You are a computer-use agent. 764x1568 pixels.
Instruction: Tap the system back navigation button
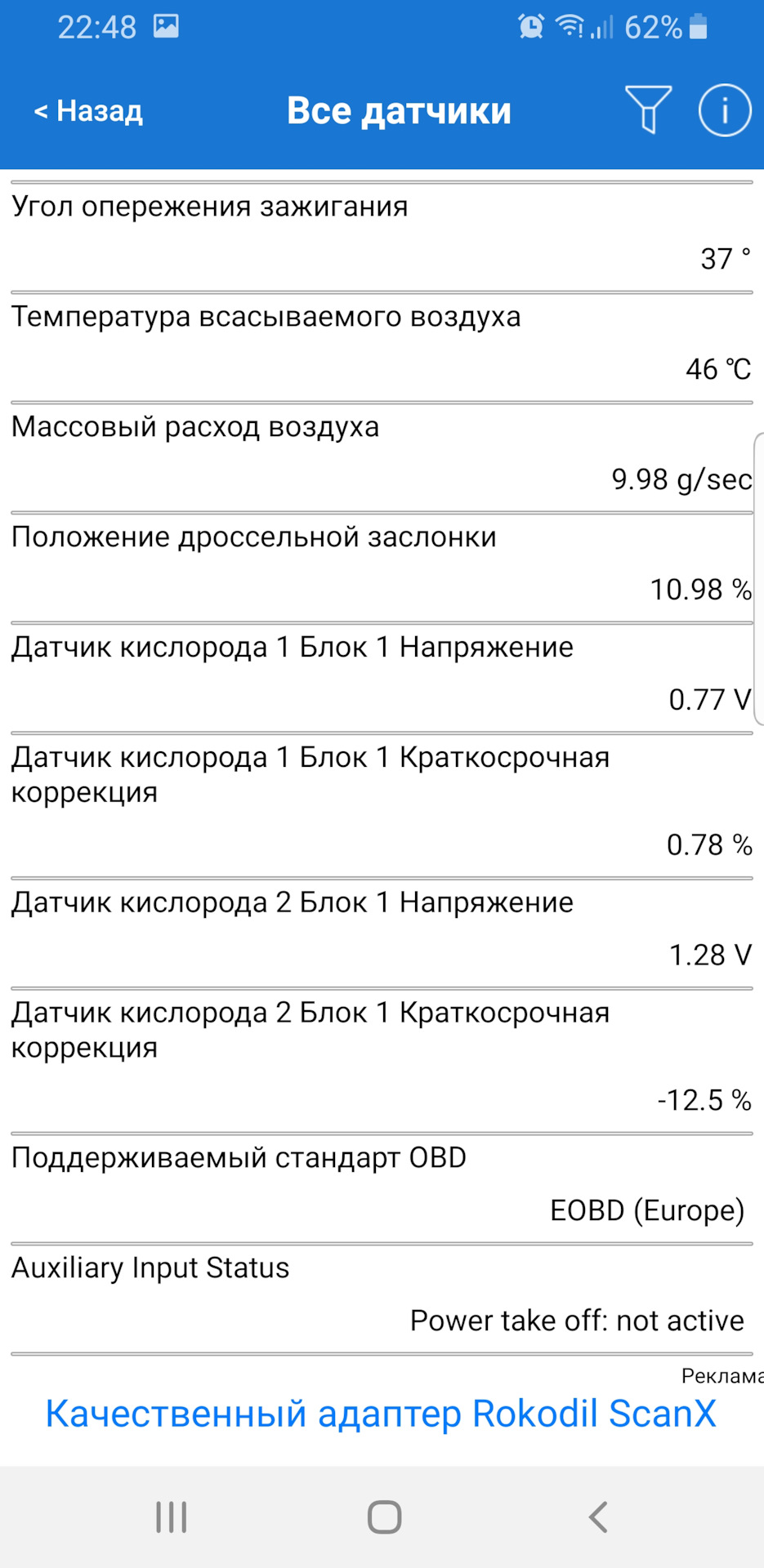pyautogui.click(x=597, y=1517)
